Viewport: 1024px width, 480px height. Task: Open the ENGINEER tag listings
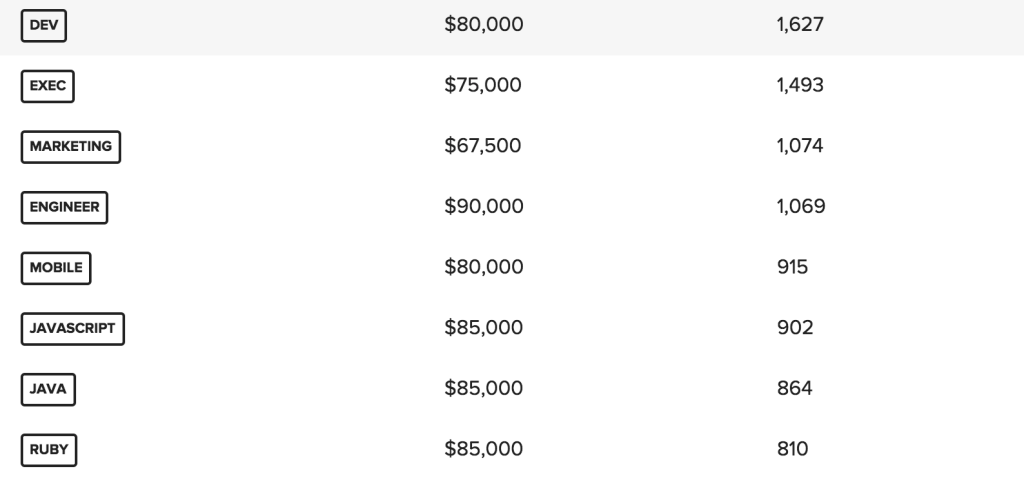[x=64, y=207]
